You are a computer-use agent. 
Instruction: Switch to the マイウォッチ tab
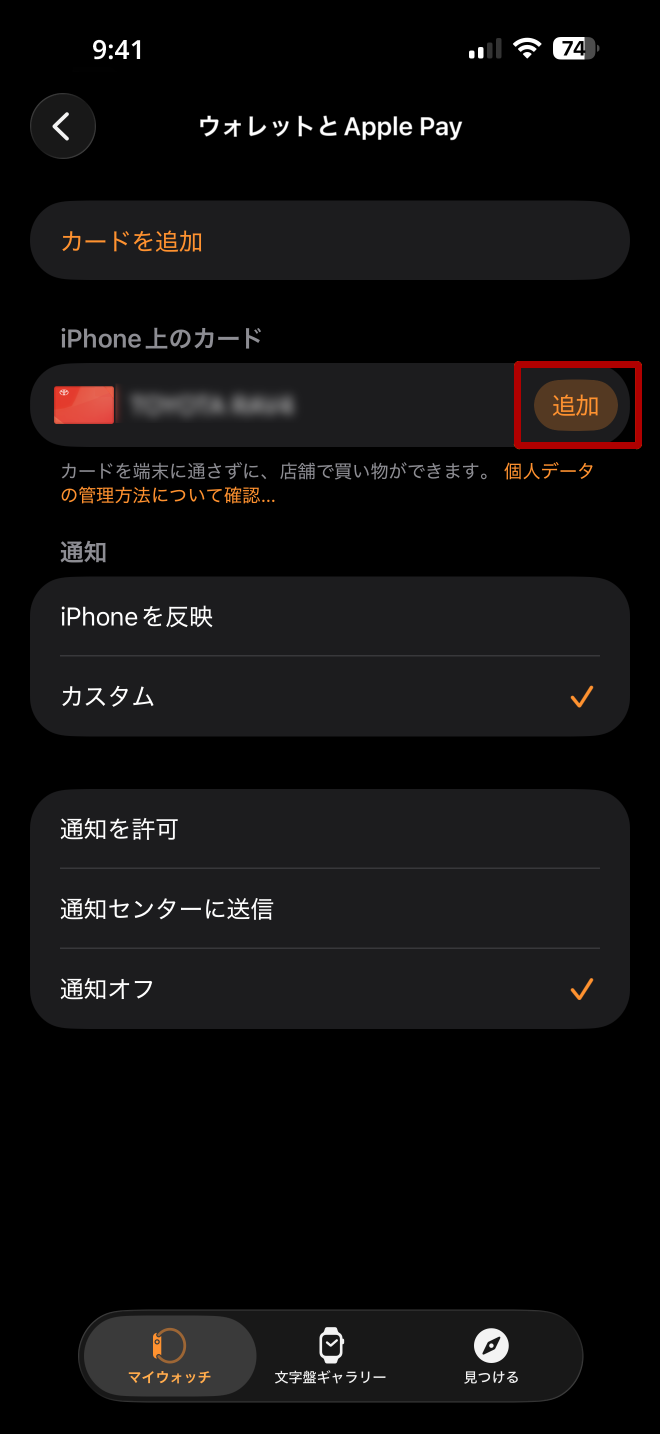(169, 1356)
